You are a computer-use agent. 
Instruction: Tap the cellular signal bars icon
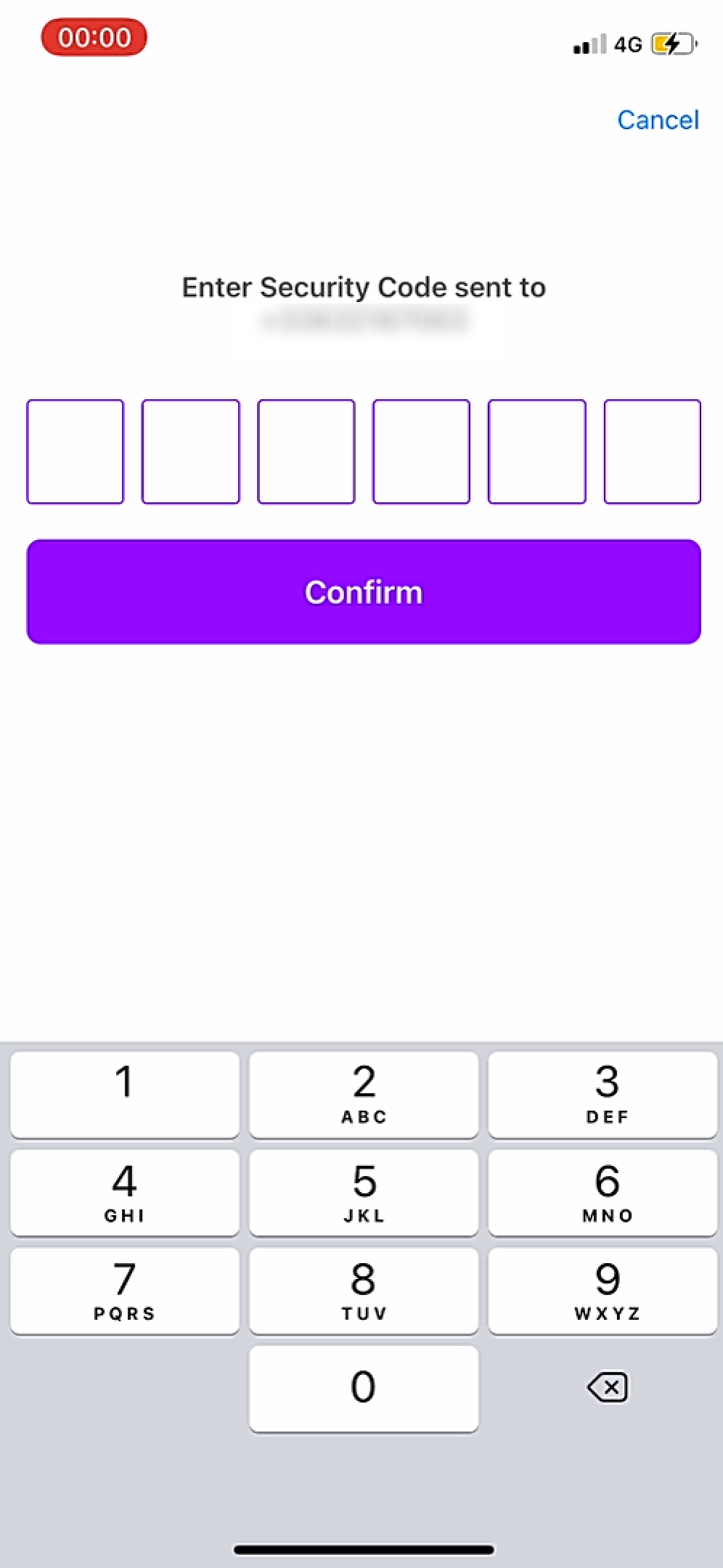(x=588, y=45)
